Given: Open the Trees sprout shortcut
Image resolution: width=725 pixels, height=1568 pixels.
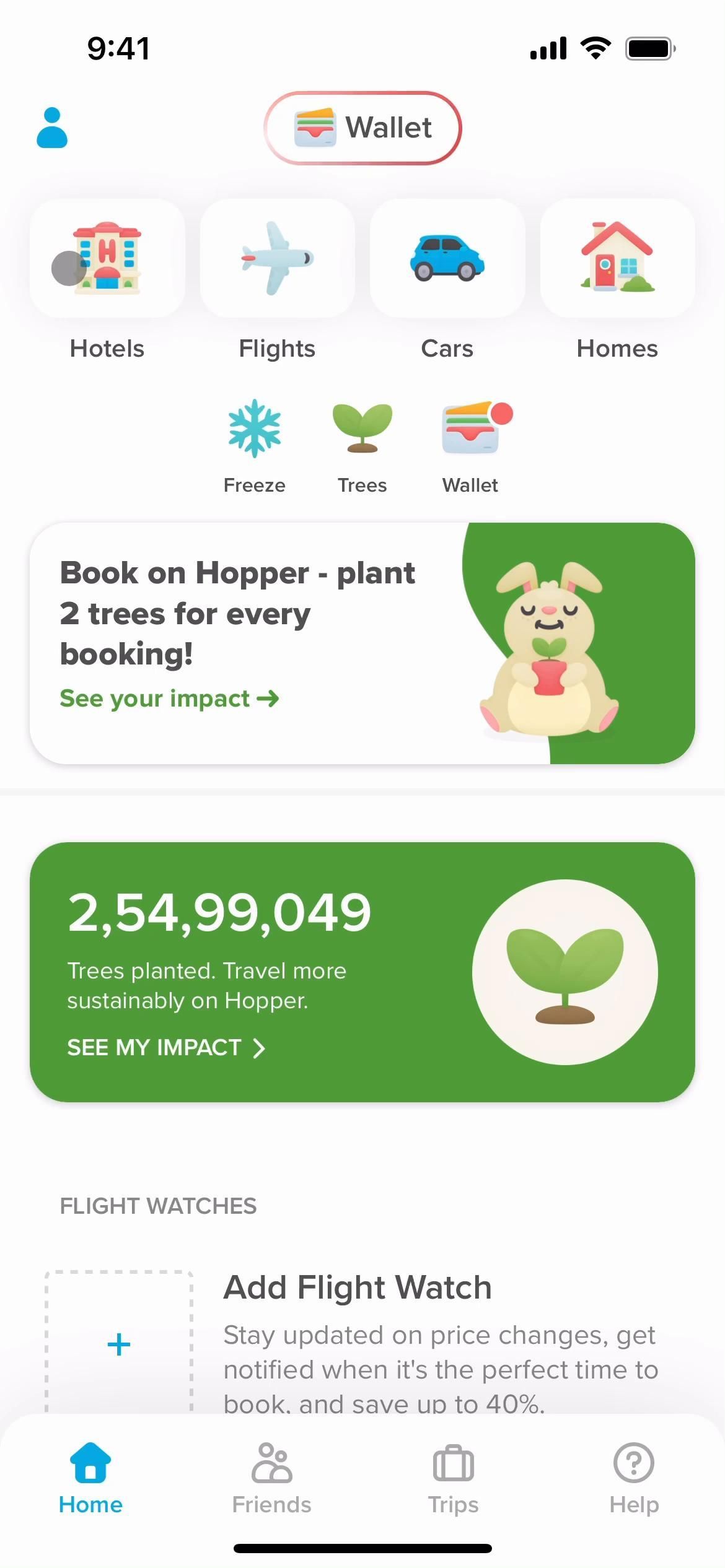Looking at the screenshot, I should click(x=362, y=446).
